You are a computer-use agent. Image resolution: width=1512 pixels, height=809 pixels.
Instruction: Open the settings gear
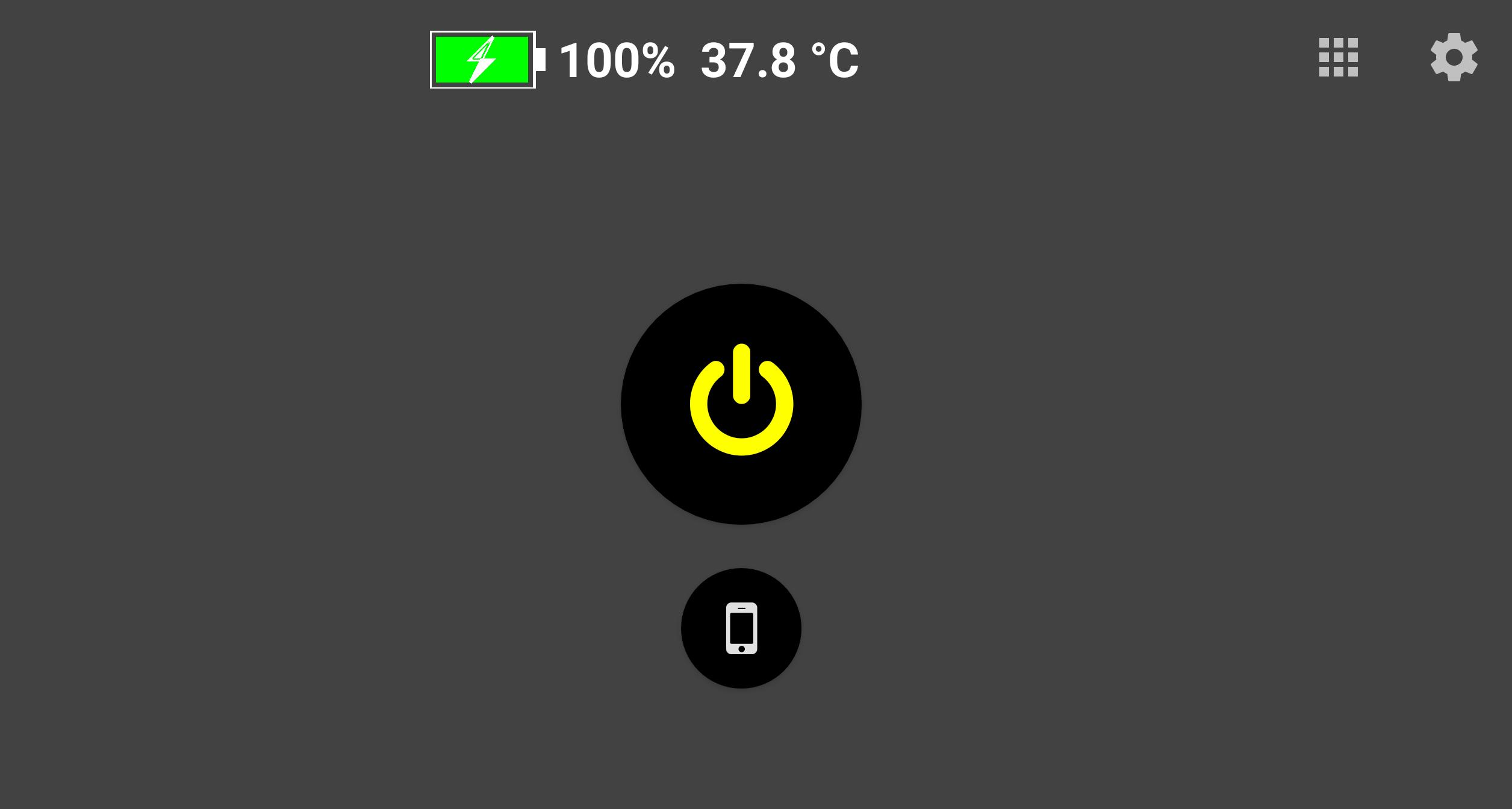[x=1454, y=57]
